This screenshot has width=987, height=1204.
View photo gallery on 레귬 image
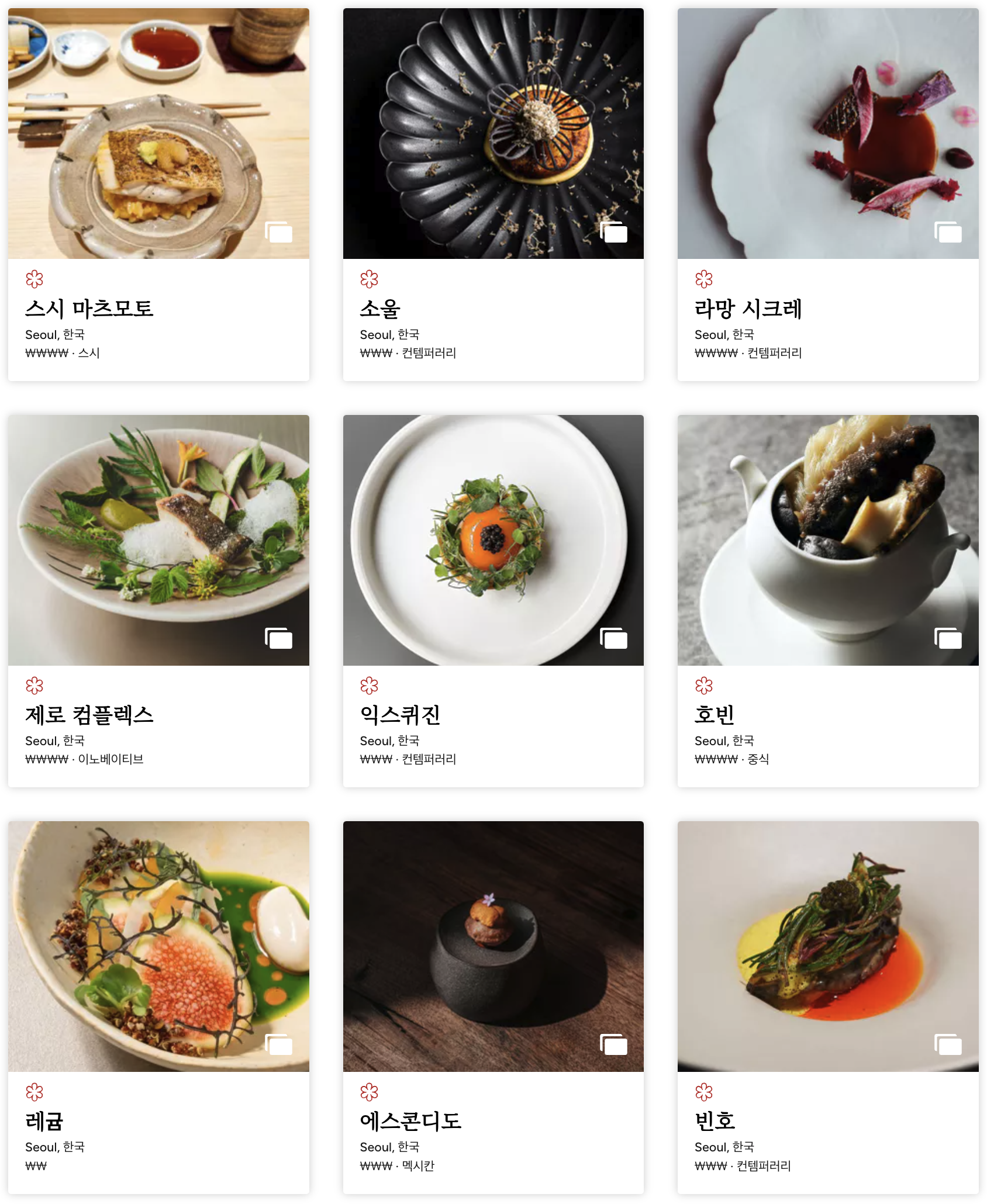278,1044
